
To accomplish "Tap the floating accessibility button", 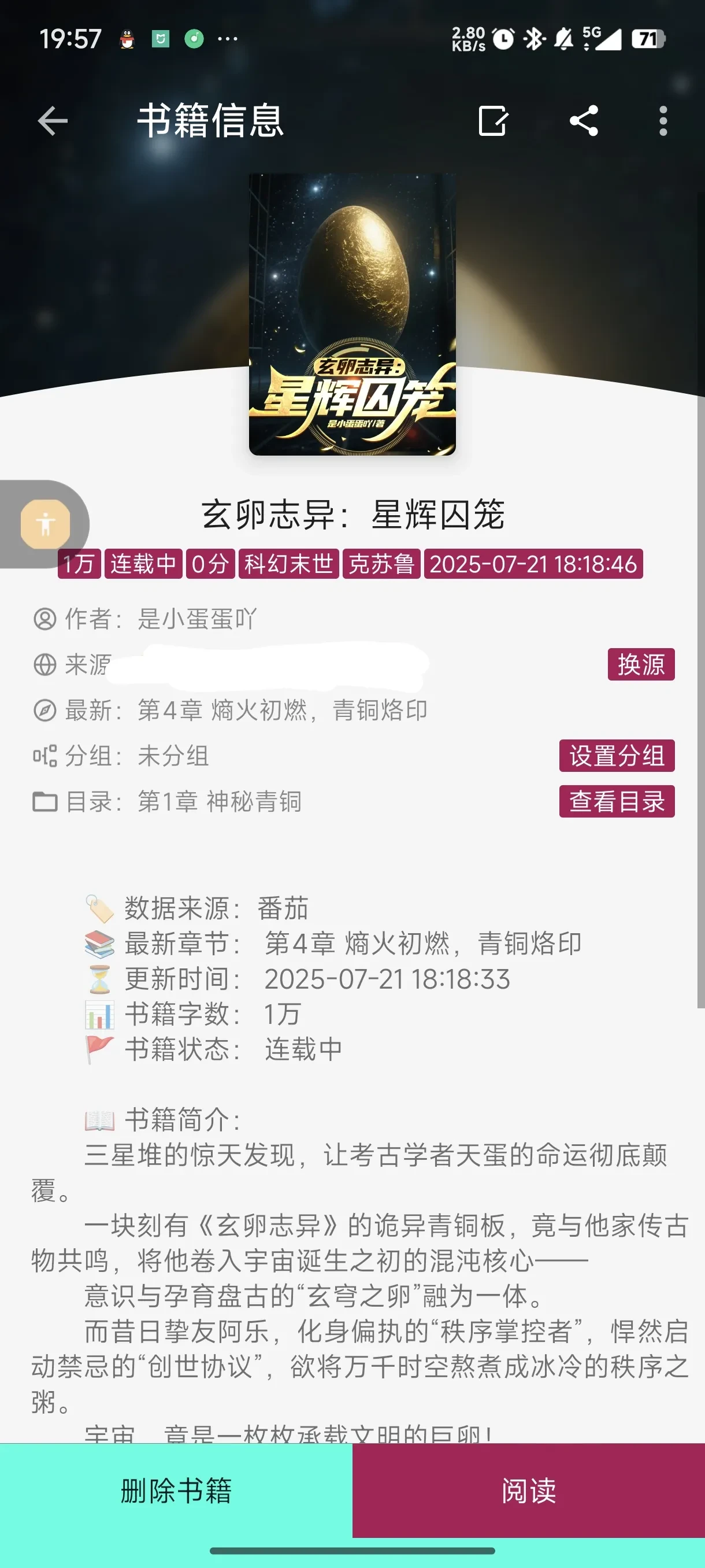I will tap(46, 524).
